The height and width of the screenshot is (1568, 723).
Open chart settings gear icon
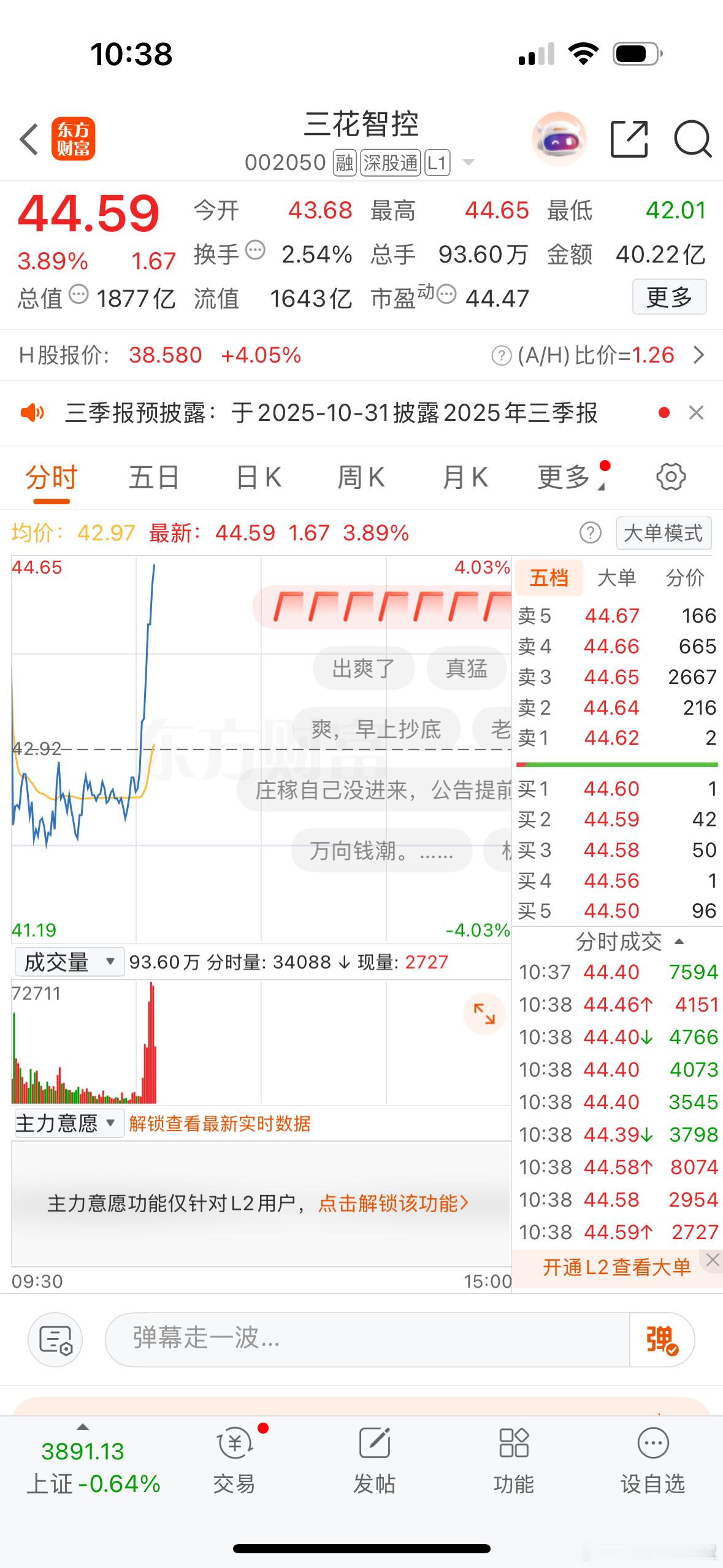[671, 477]
